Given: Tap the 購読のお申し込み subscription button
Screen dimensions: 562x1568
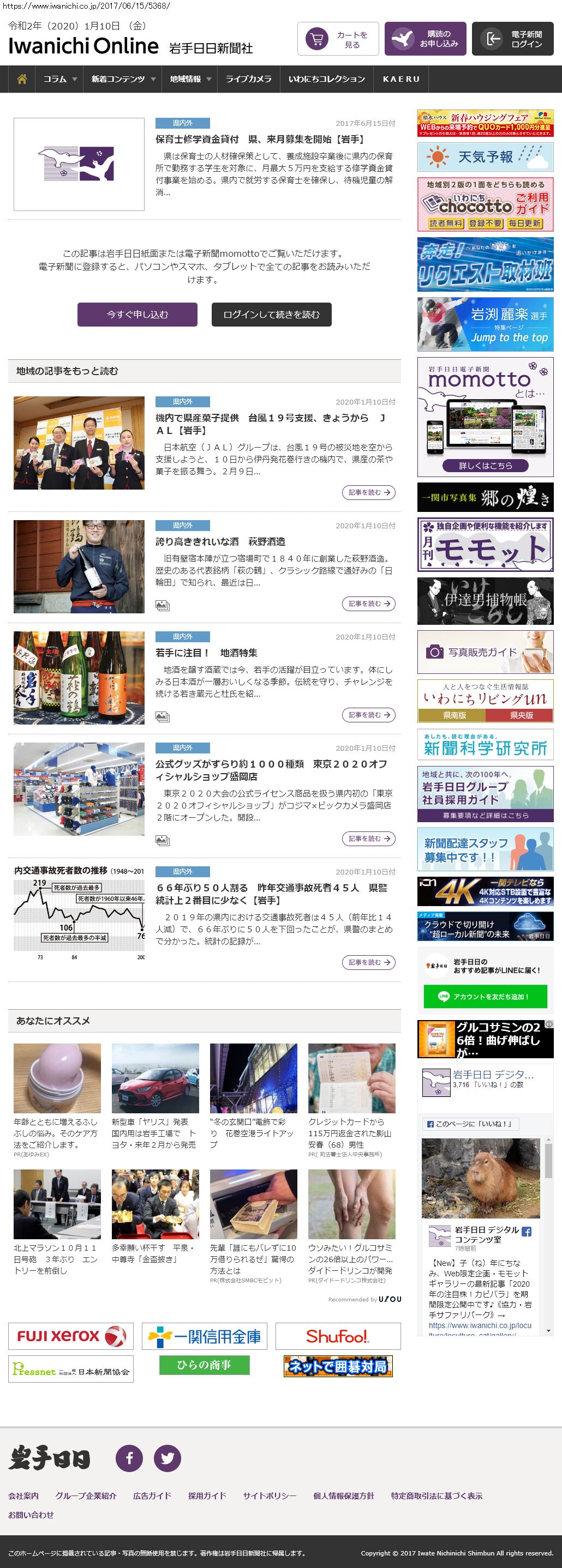Looking at the screenshot, I should coord(425,39).
